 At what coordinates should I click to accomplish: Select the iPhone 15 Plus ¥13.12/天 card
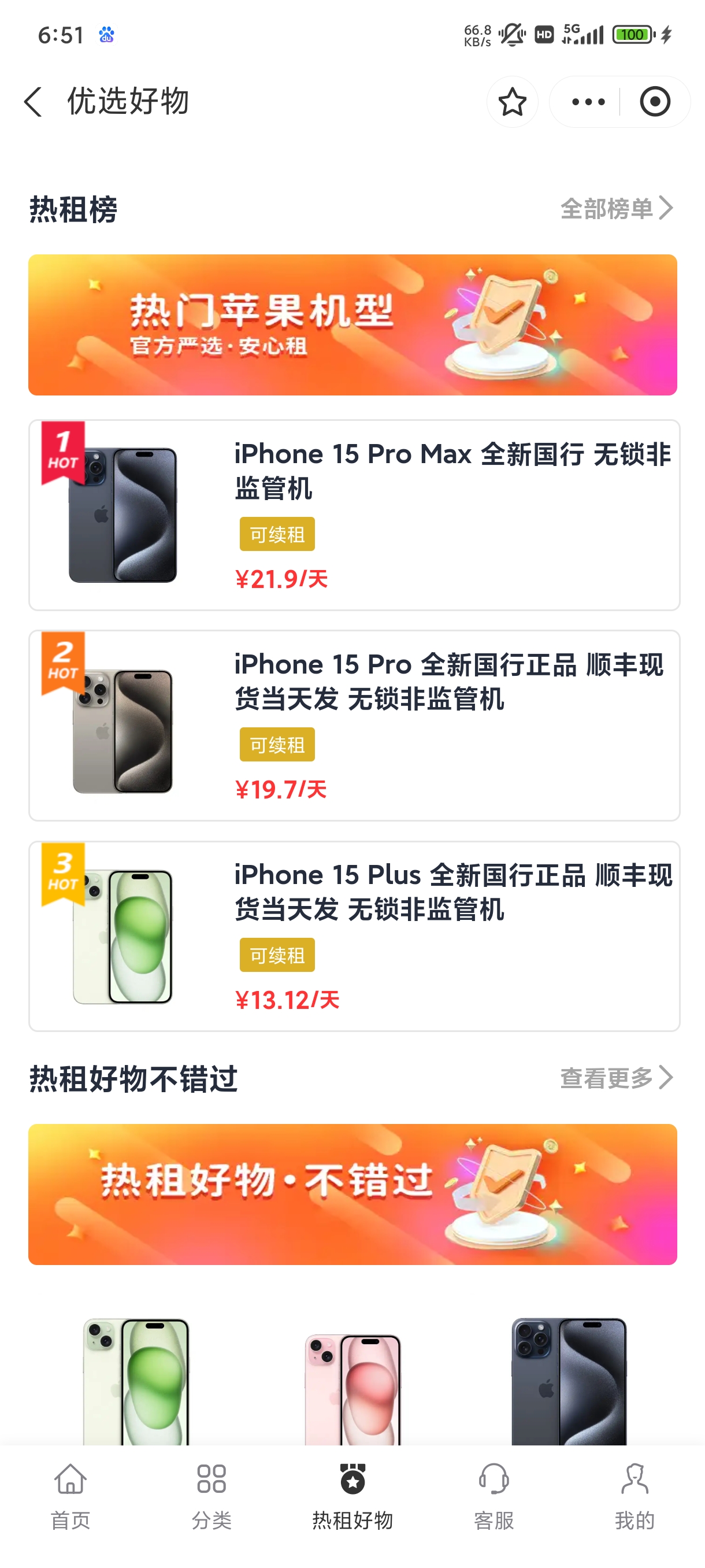(354, 936)
